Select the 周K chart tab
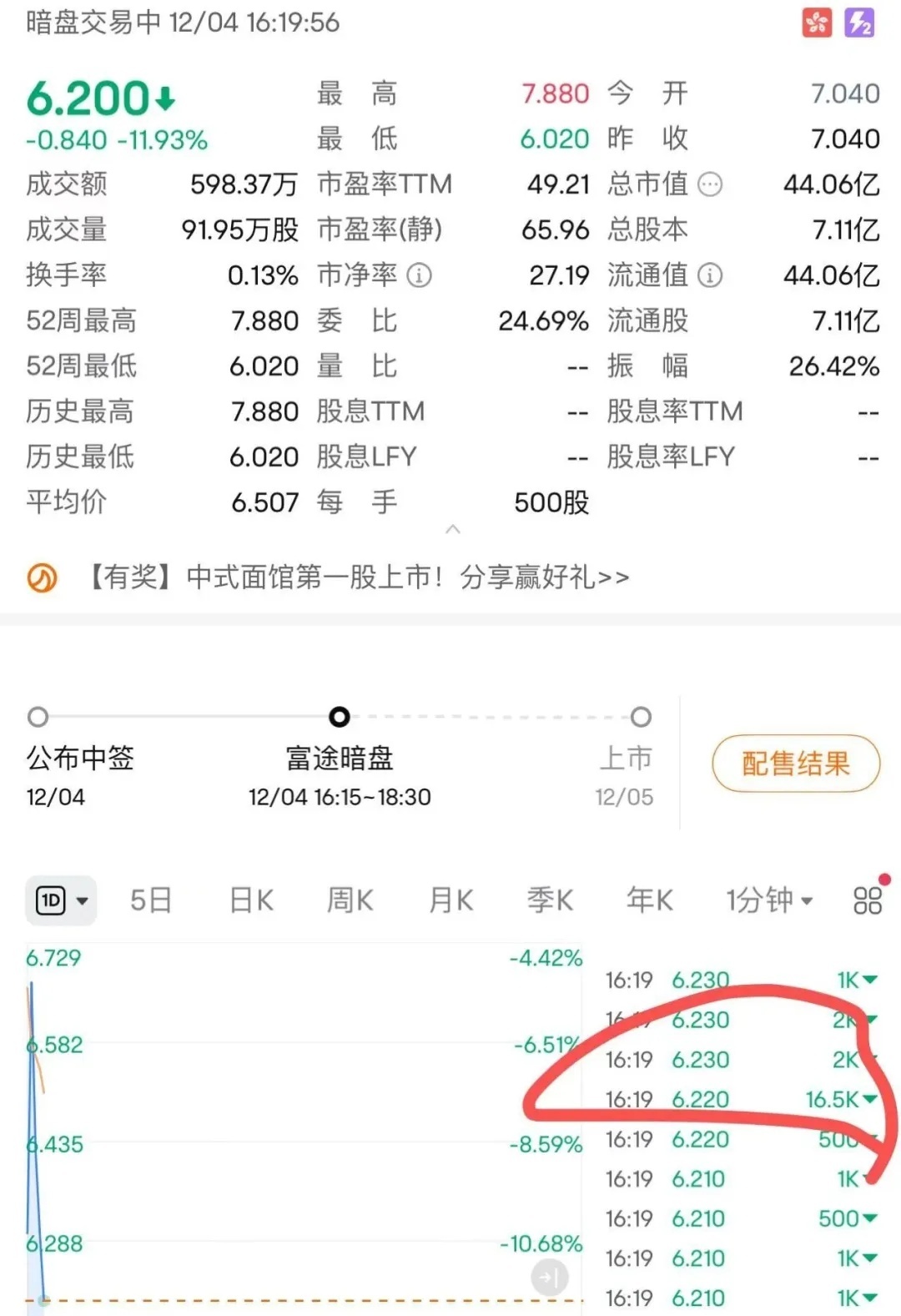The width and height of the screenshot is (901, 1316). [x=350, y=901]
